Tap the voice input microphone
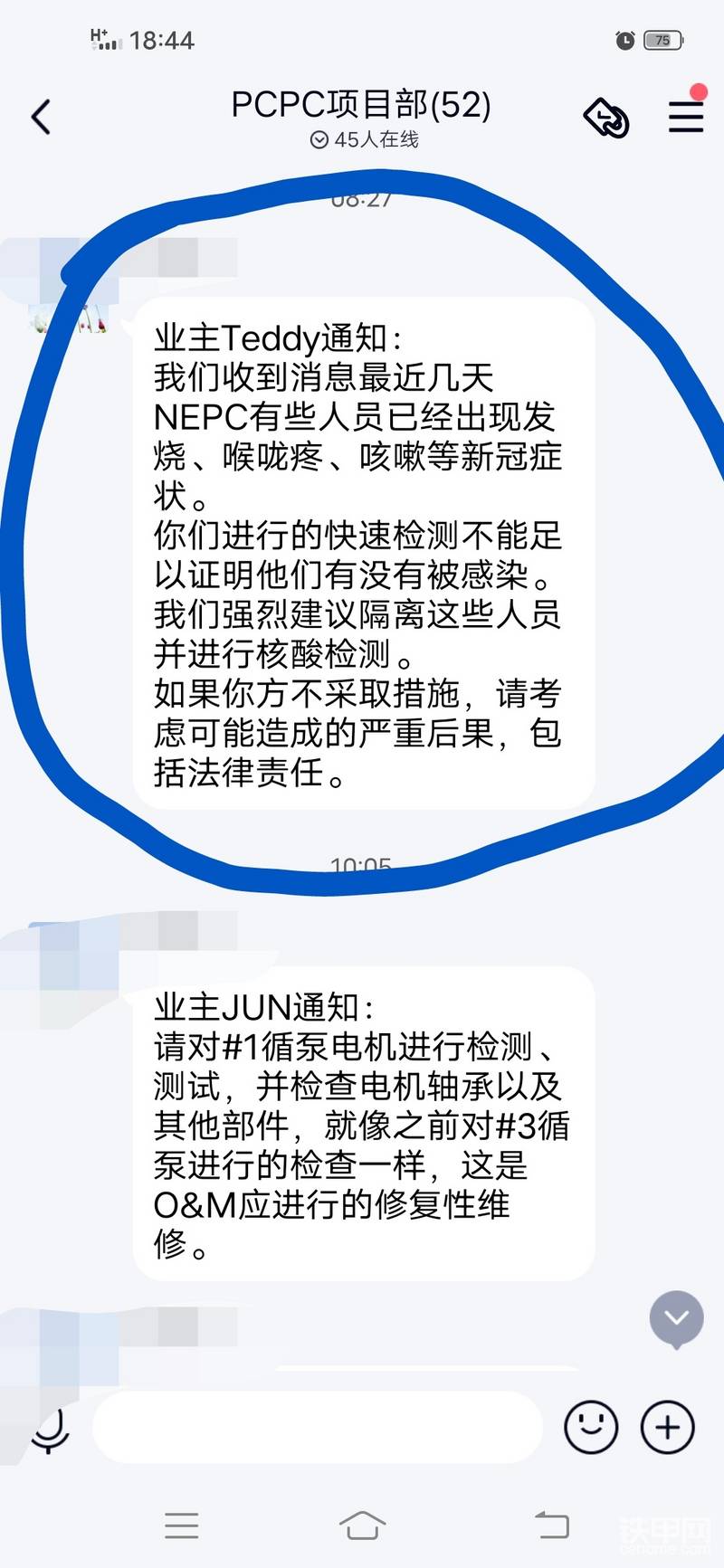This screenshot has width=724, height=1568. pos(50,1430)
